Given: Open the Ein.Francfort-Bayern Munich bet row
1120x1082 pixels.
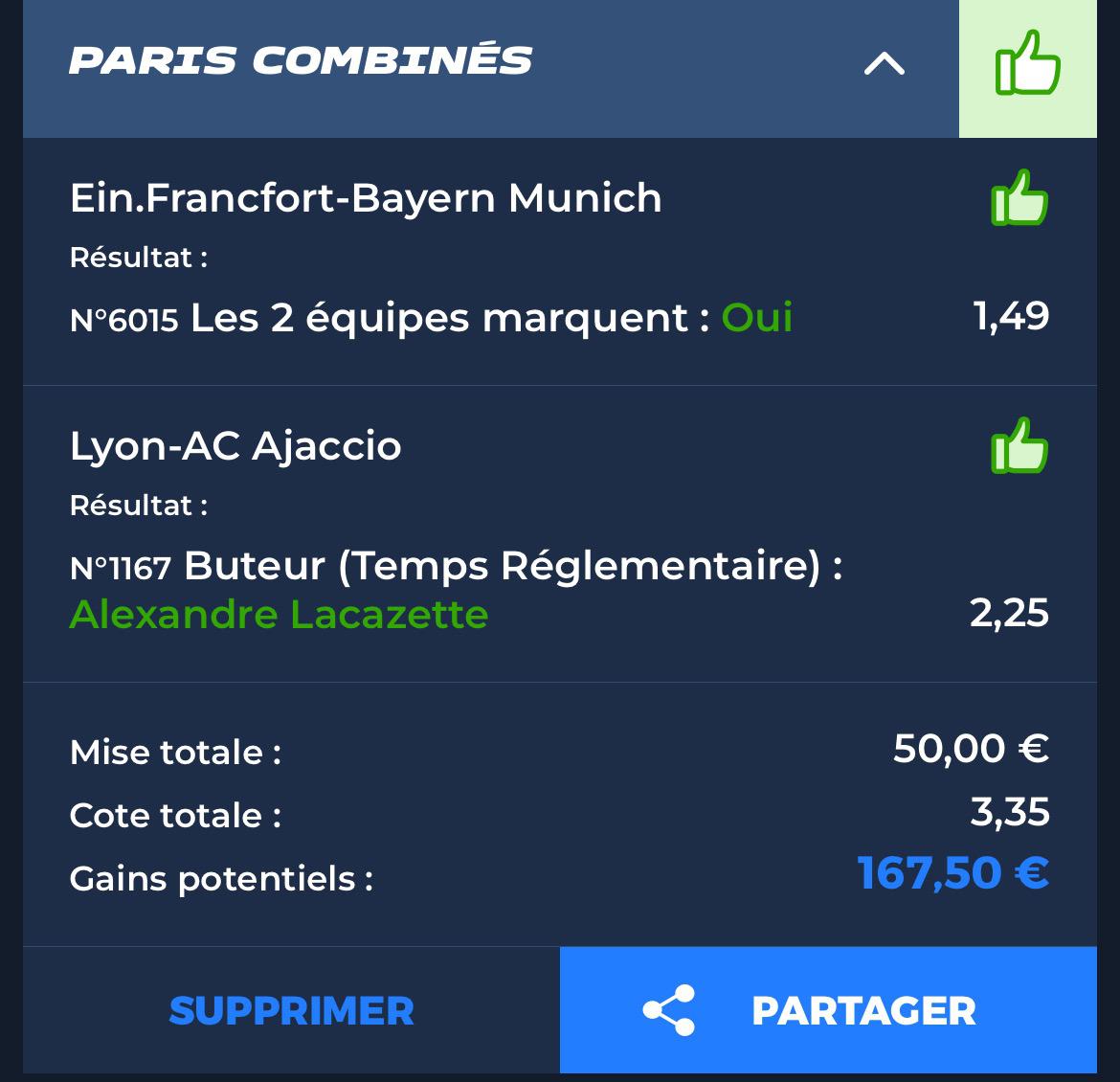Looking at the screenshot, I should tap(366, 198).
